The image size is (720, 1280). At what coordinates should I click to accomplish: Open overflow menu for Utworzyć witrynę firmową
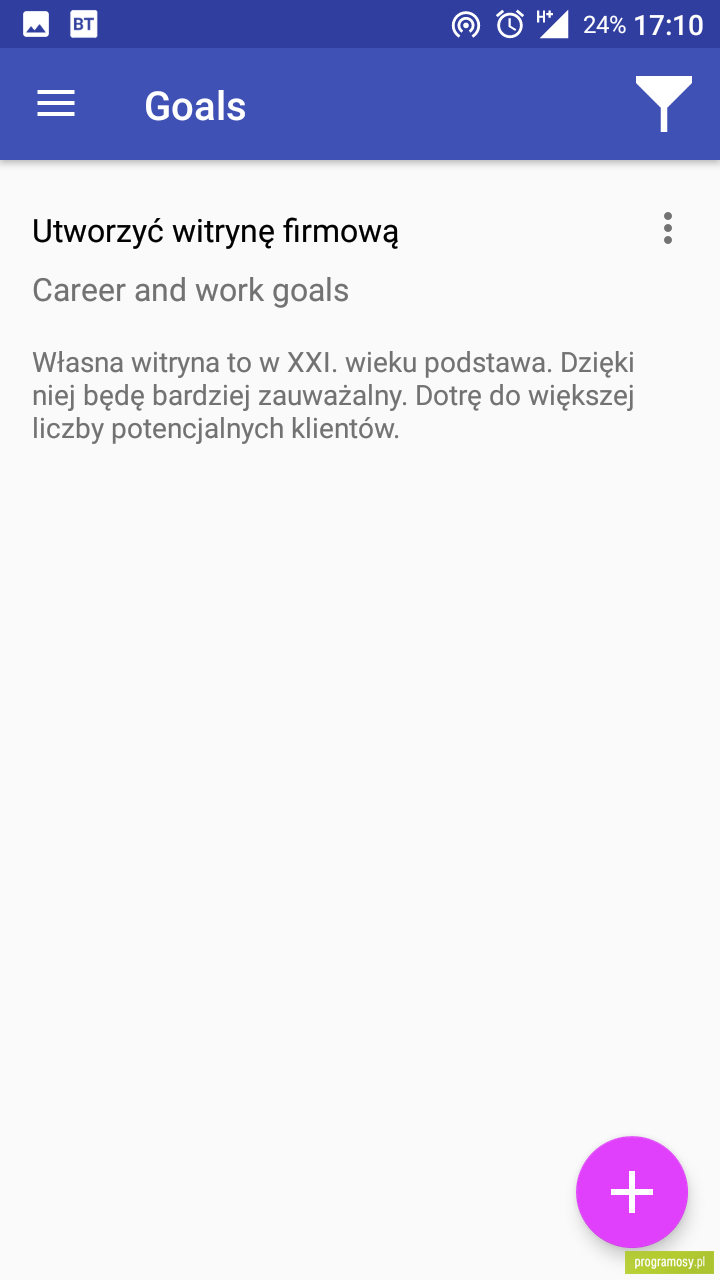point(668,229)
